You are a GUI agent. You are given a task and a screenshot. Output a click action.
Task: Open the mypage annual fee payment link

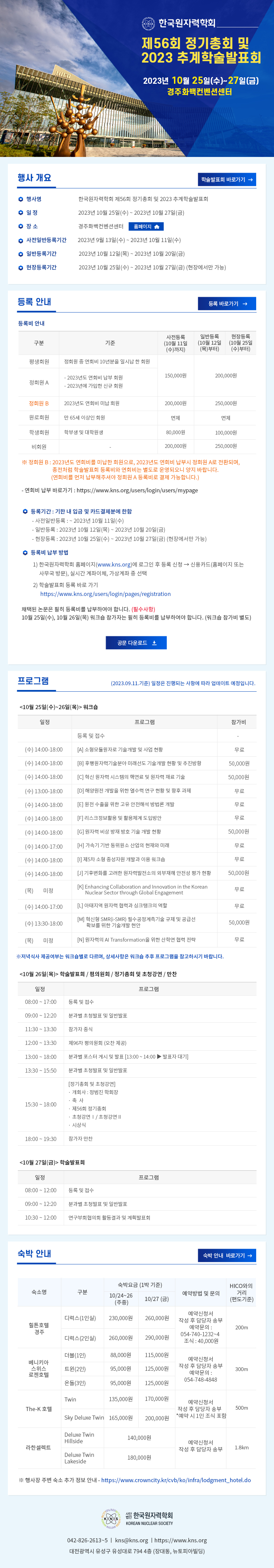coord(137,491)
